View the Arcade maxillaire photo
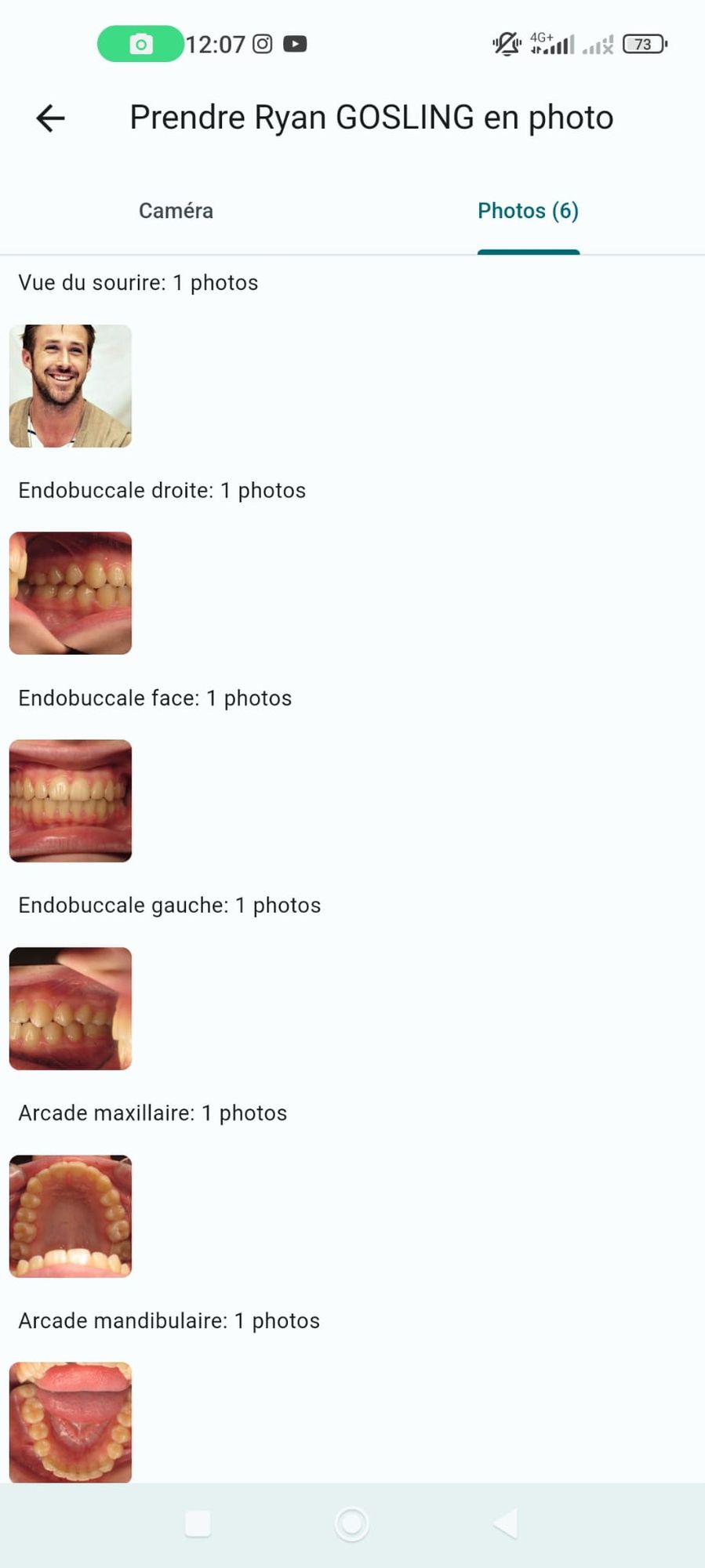Image resolution: width=705 pixels, height=1568 pixels. point(71,1216)
